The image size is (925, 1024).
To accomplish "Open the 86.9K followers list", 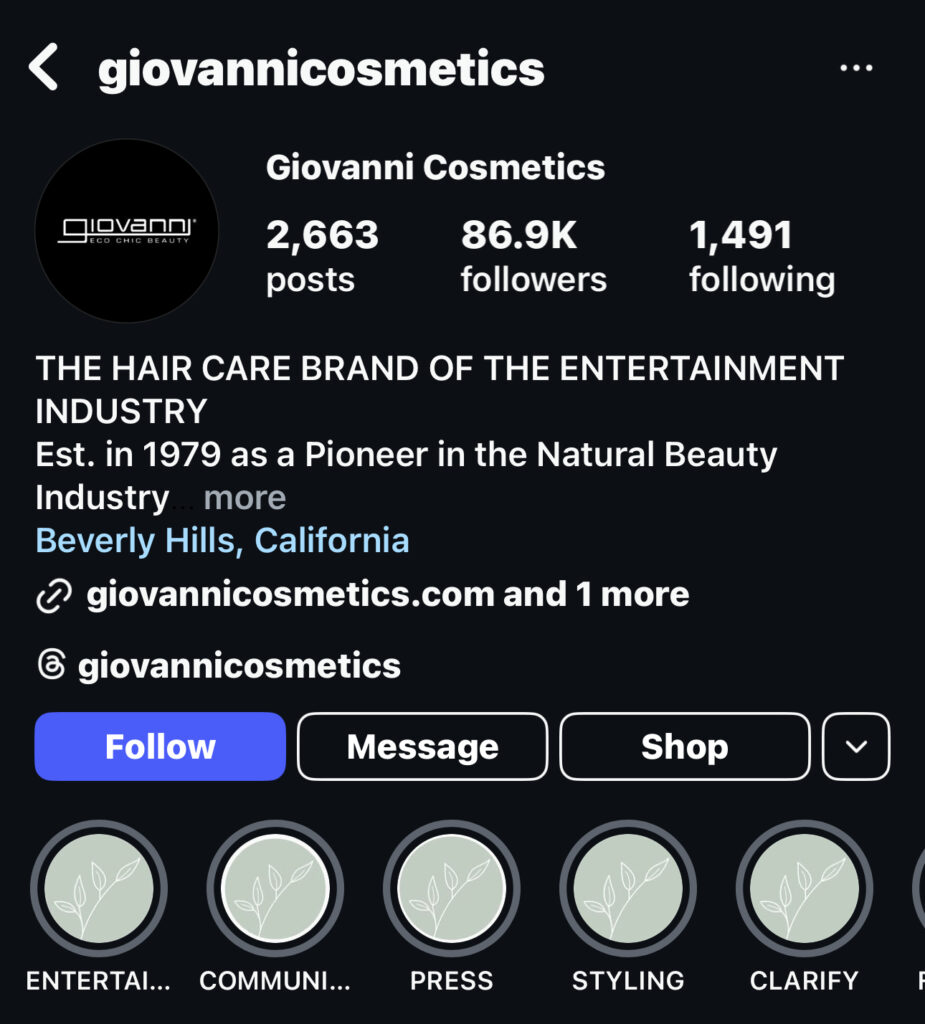I will 533,257.
